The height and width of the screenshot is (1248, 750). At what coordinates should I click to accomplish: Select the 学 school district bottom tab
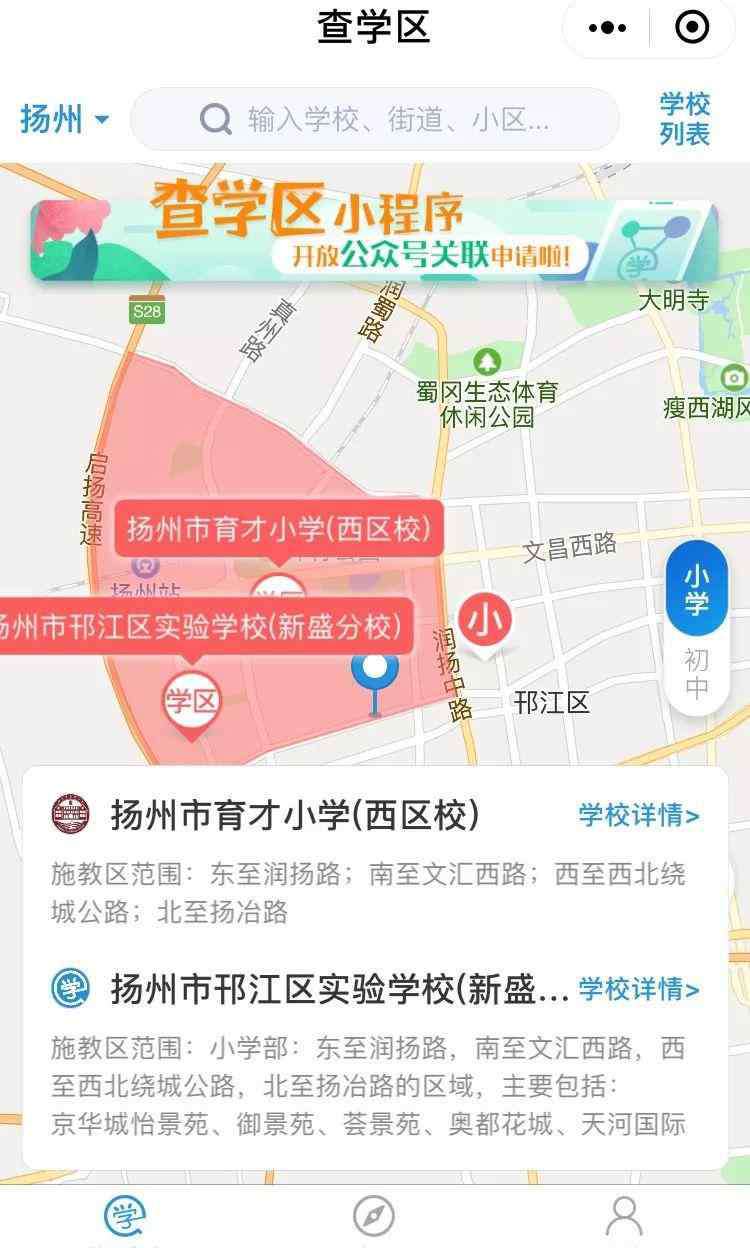[x=125, y=1218]
